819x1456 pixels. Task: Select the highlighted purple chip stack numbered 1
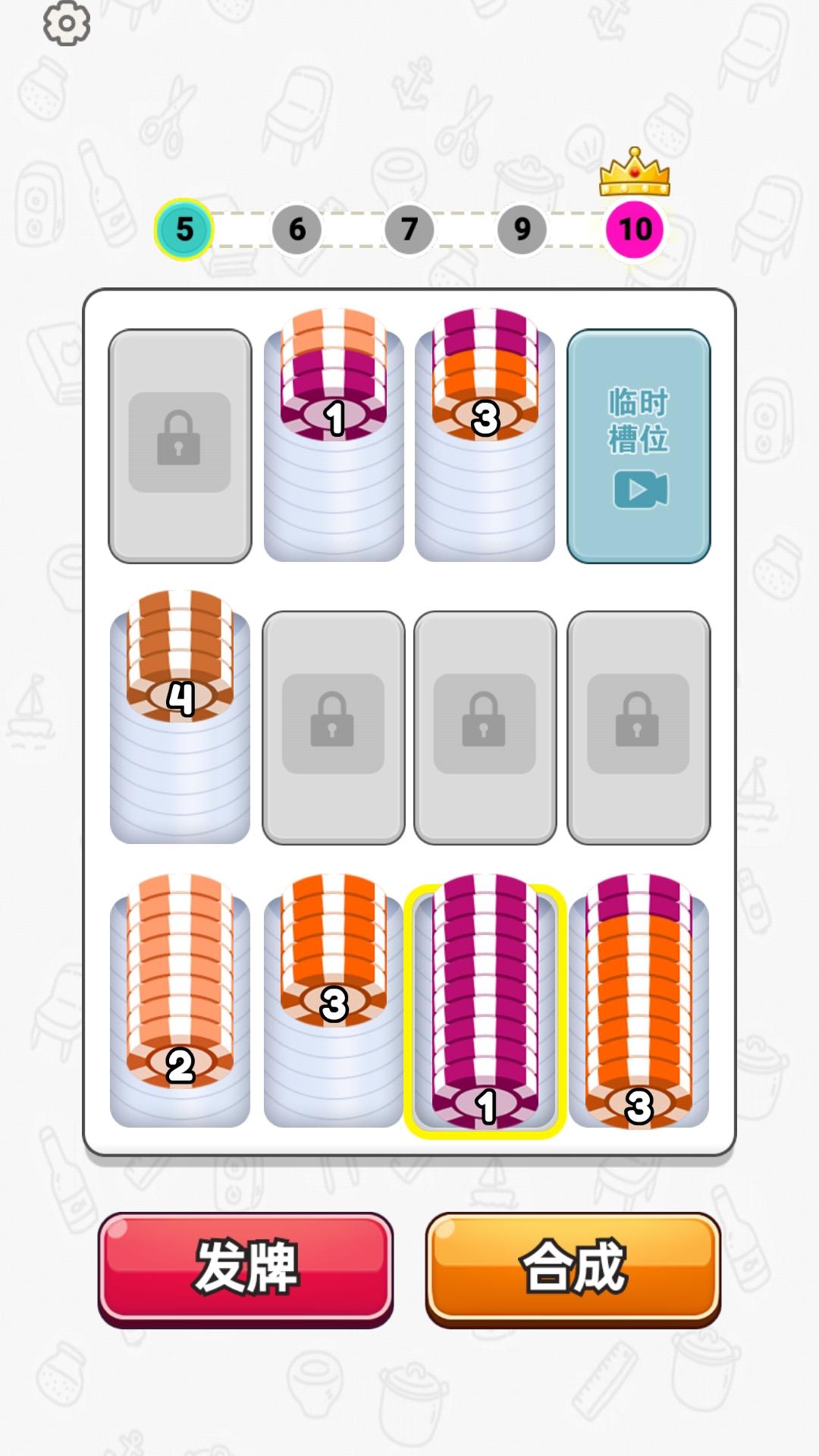pos(485,1009)
